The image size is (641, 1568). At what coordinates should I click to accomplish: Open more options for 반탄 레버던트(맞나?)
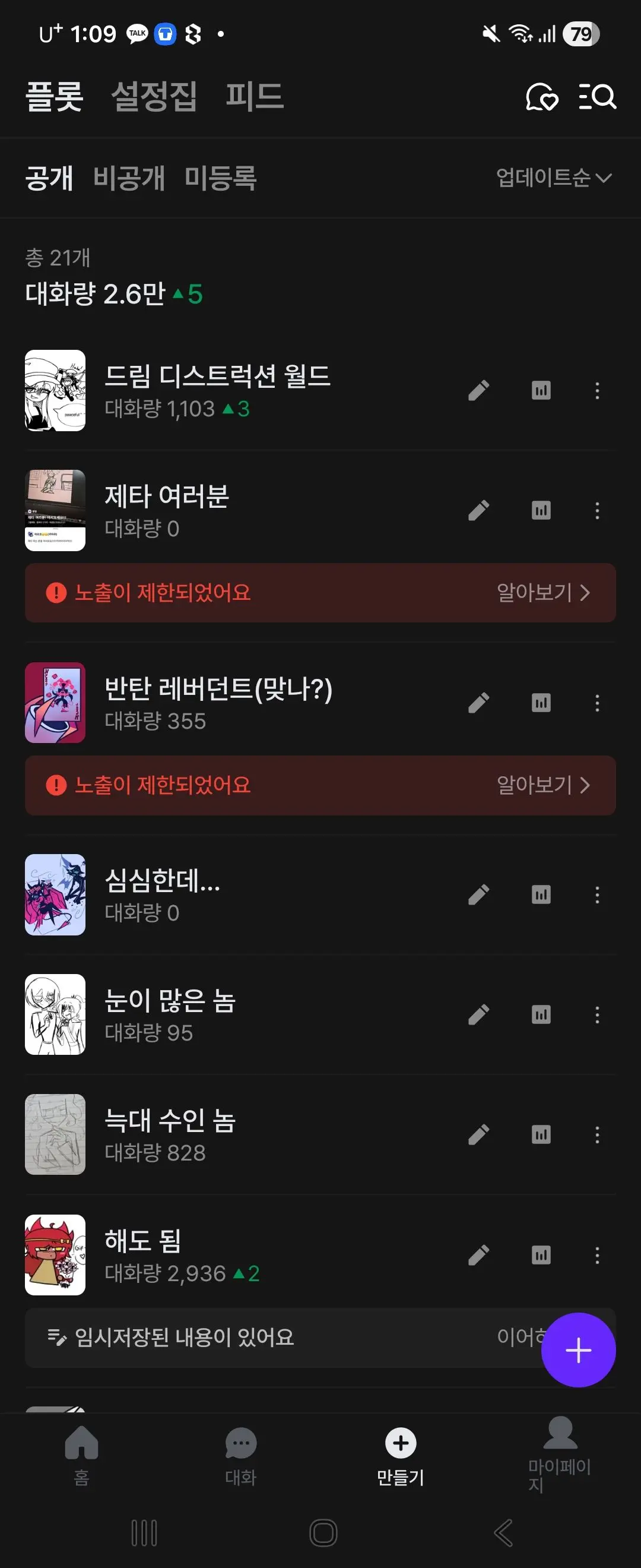click(597, 703)
